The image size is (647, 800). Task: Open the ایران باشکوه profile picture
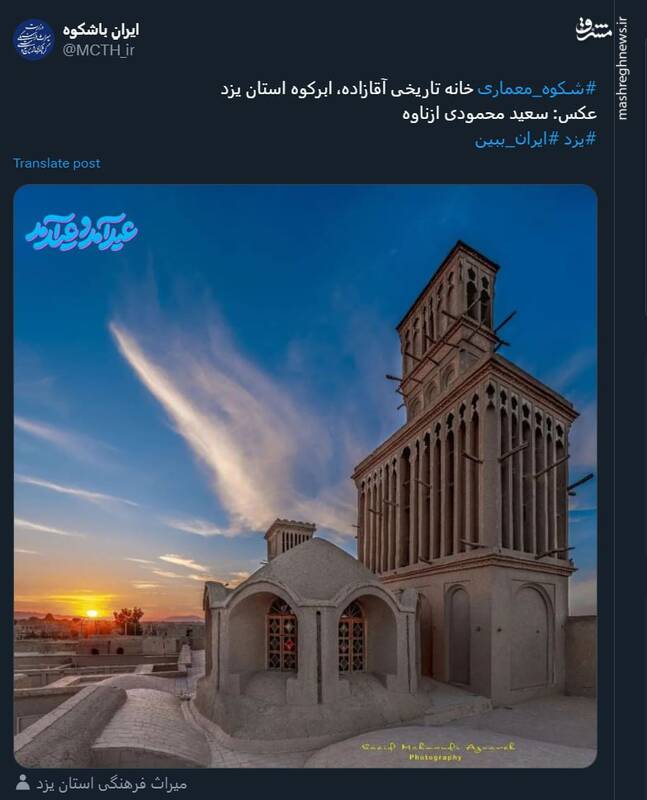33,40
